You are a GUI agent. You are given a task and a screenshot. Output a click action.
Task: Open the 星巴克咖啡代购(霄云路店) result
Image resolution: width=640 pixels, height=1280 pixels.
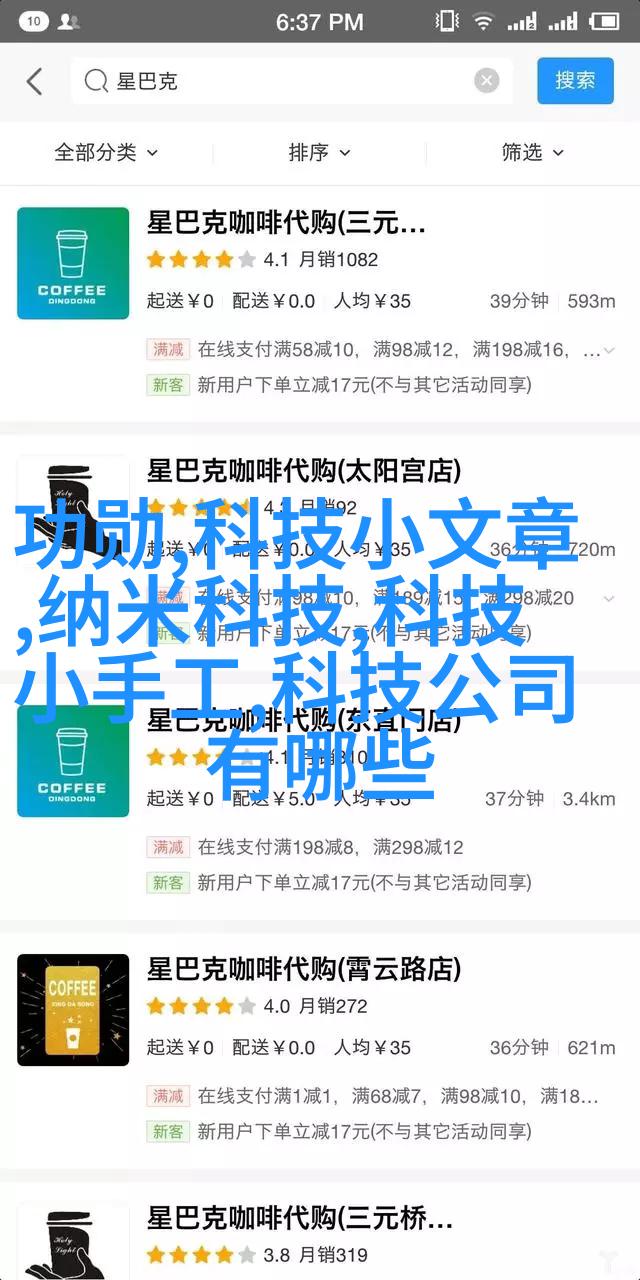tap(304, 968)
